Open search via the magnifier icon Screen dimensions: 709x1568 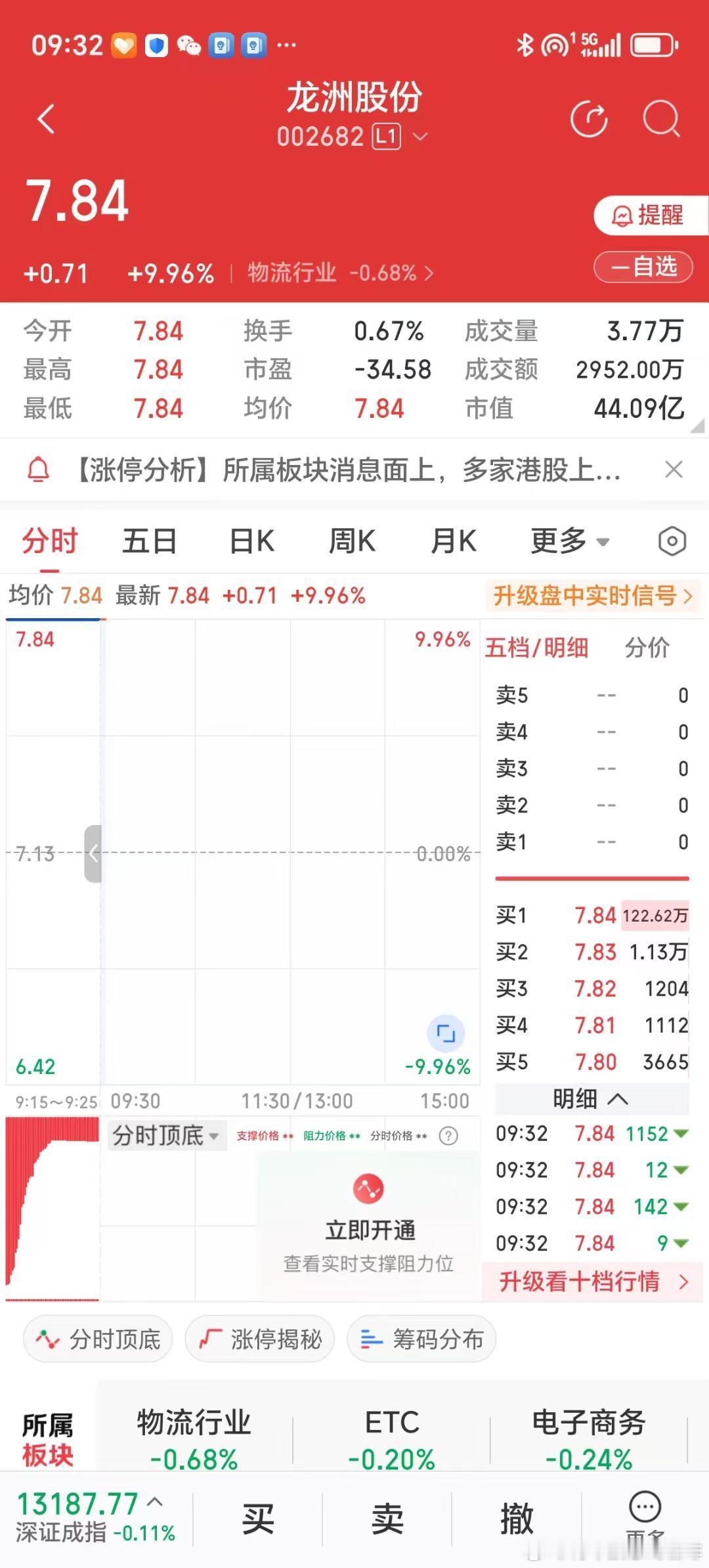[x=661, y=120]
